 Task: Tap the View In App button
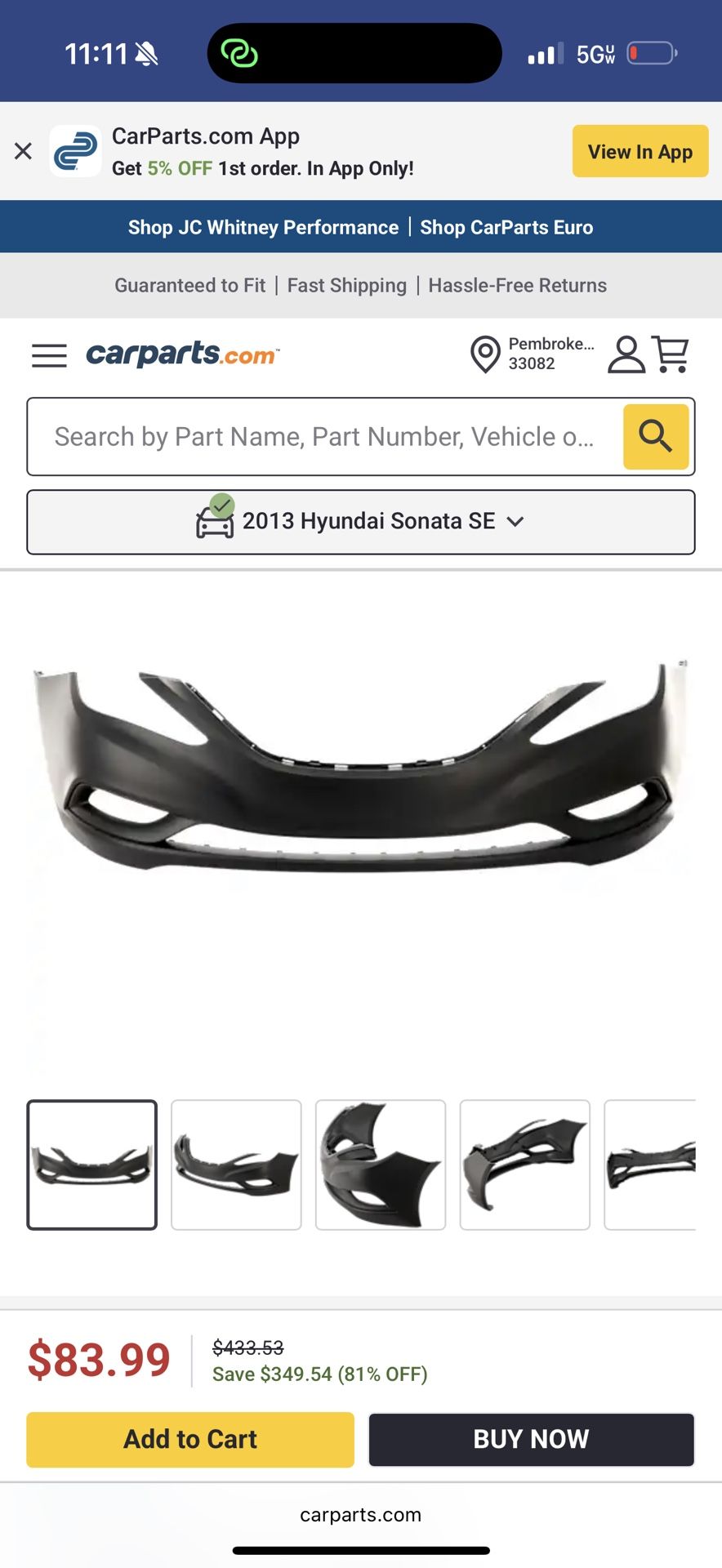pos(640,151)
